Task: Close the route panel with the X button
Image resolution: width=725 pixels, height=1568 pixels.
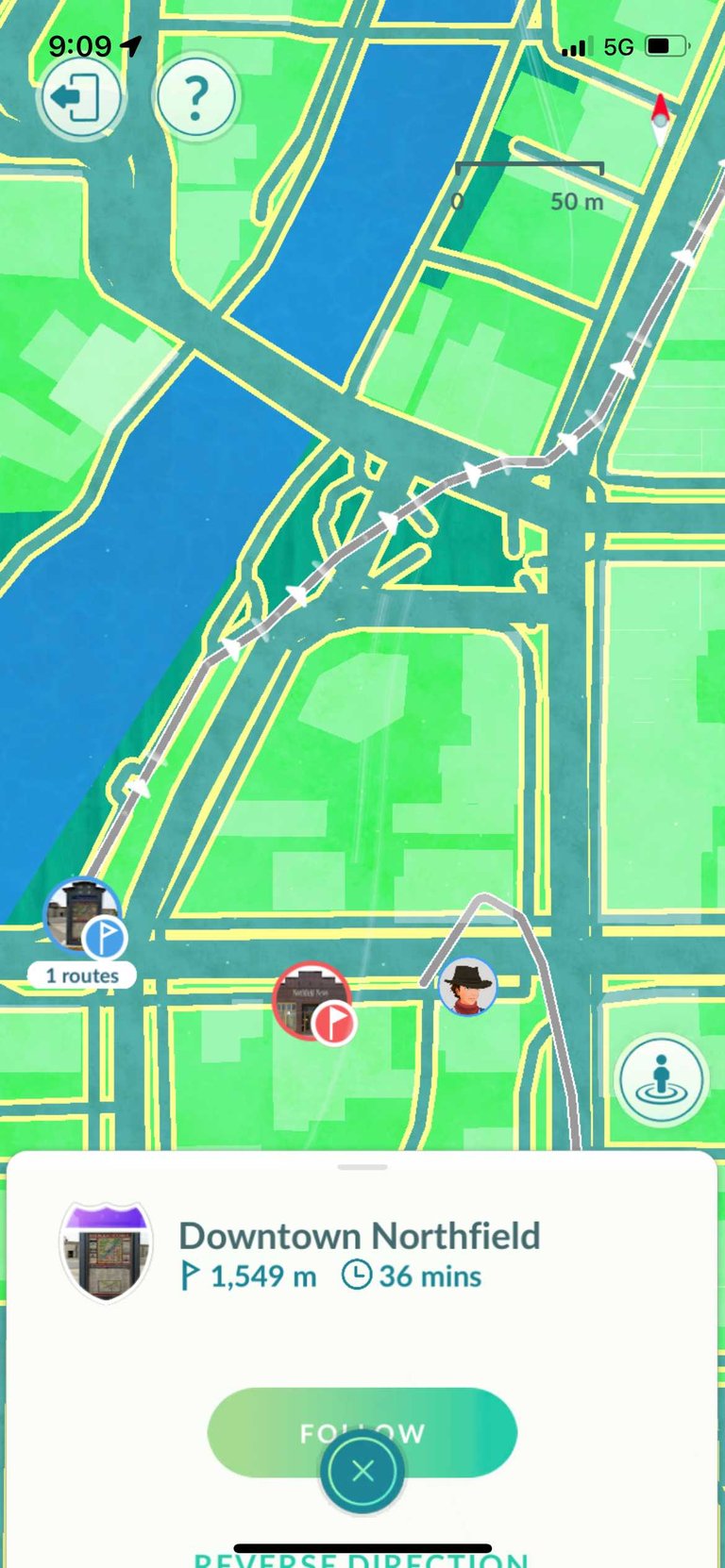Action: 362,1471
